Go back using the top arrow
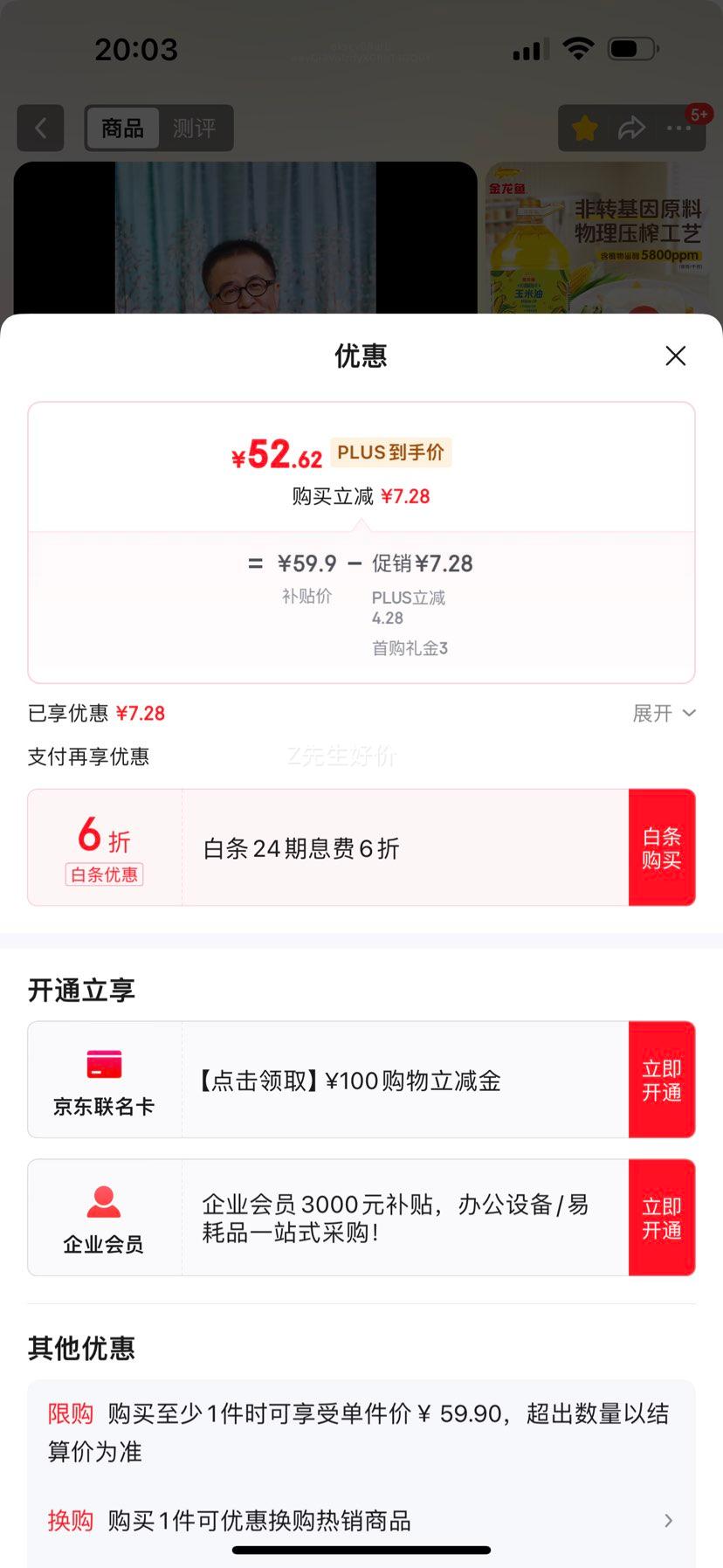 (x=40, y=128)
